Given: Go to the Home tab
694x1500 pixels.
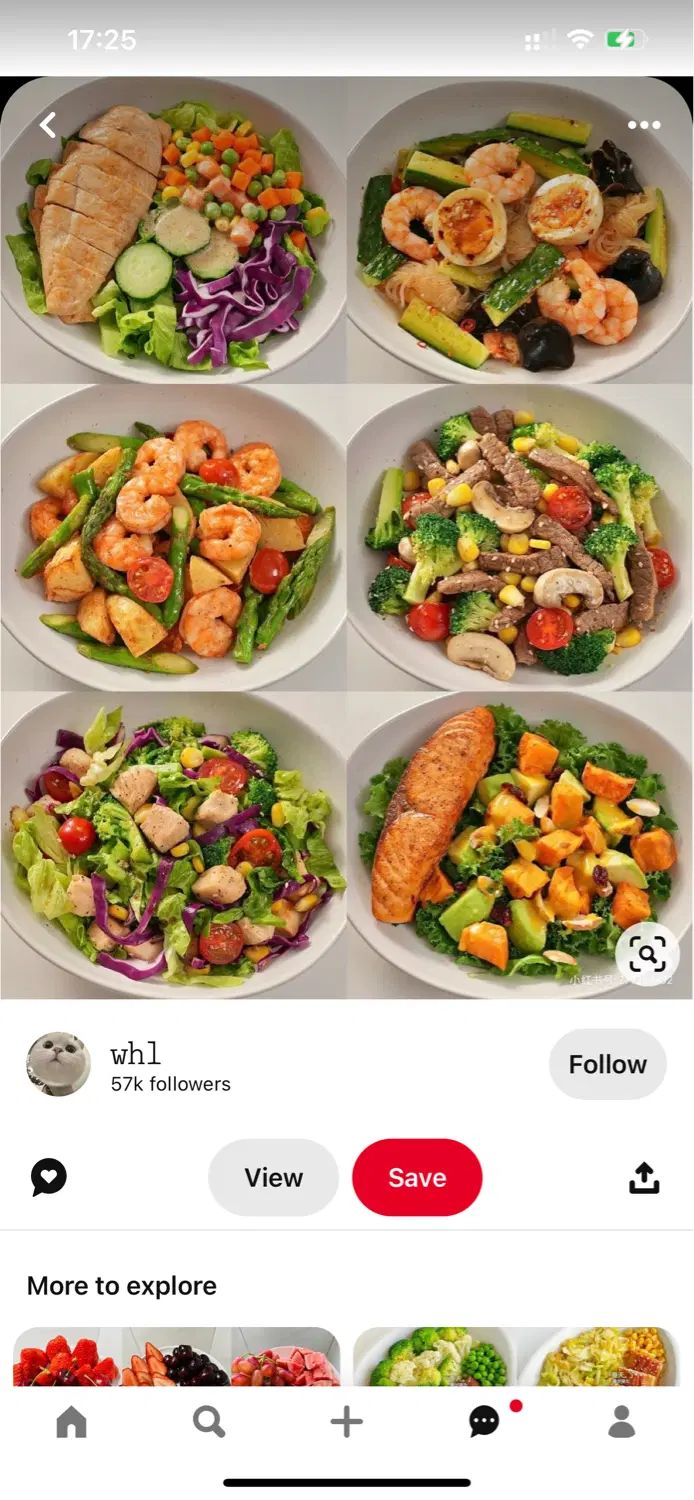Looking at the screenshot, I should coord(71,1421).
